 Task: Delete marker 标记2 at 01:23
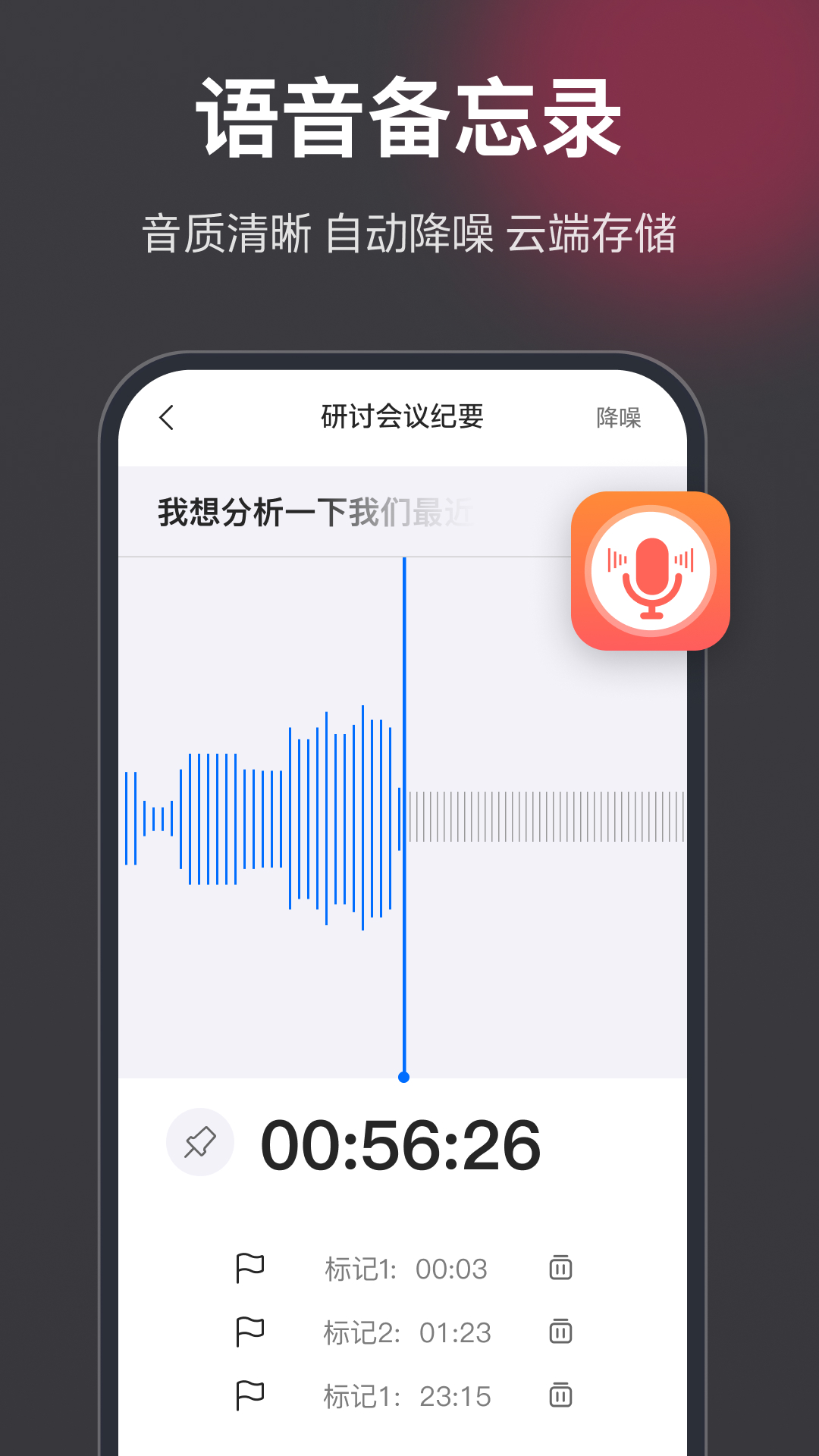tap(560, 1331)
